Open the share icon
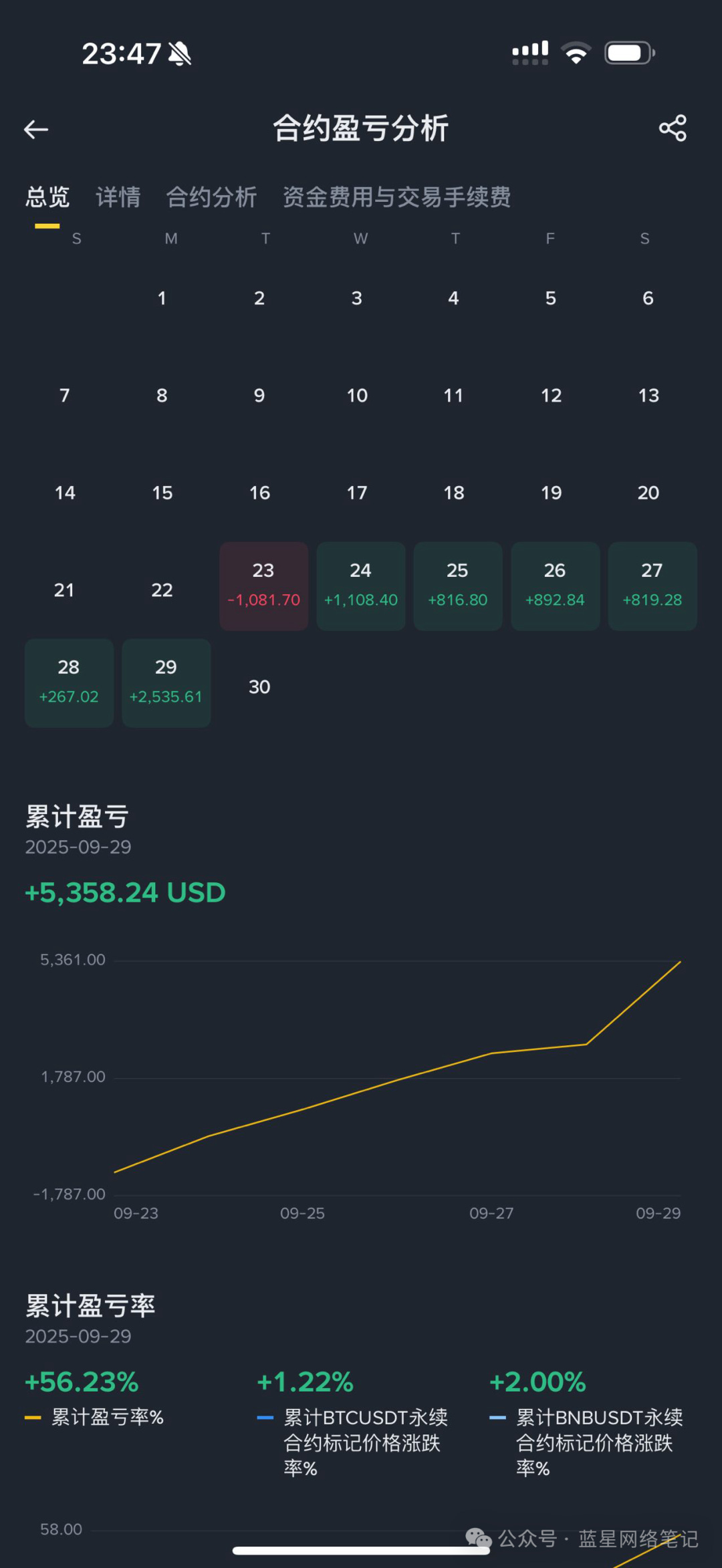Viewport: 722px width, 1568px height. [x=672, y=129]
